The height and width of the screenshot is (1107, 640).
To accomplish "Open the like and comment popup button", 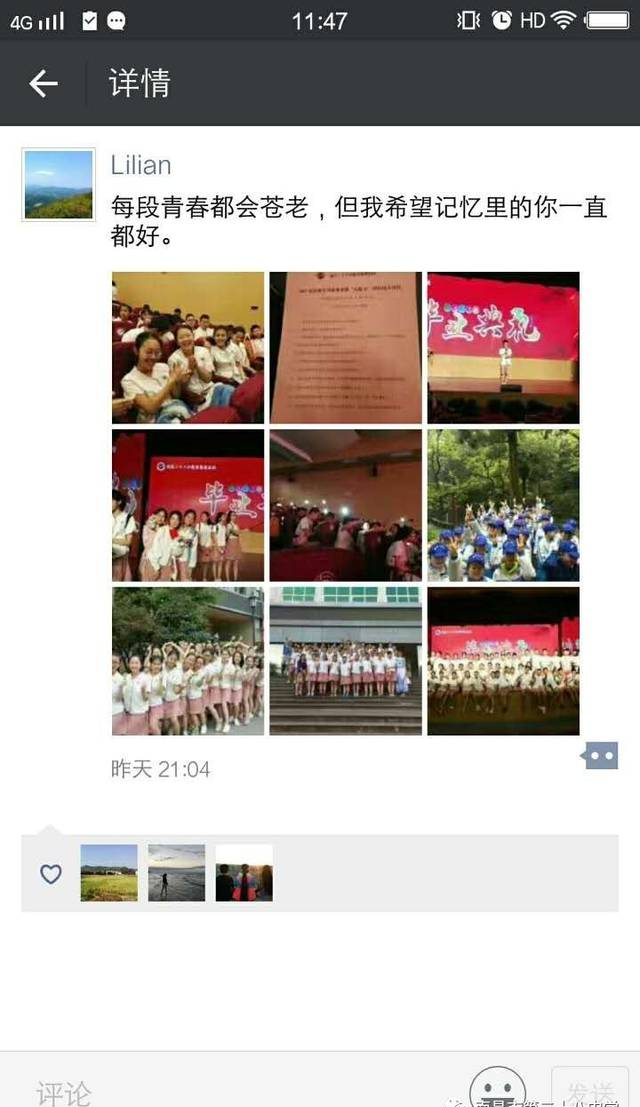I will click(x=599, y=755).
